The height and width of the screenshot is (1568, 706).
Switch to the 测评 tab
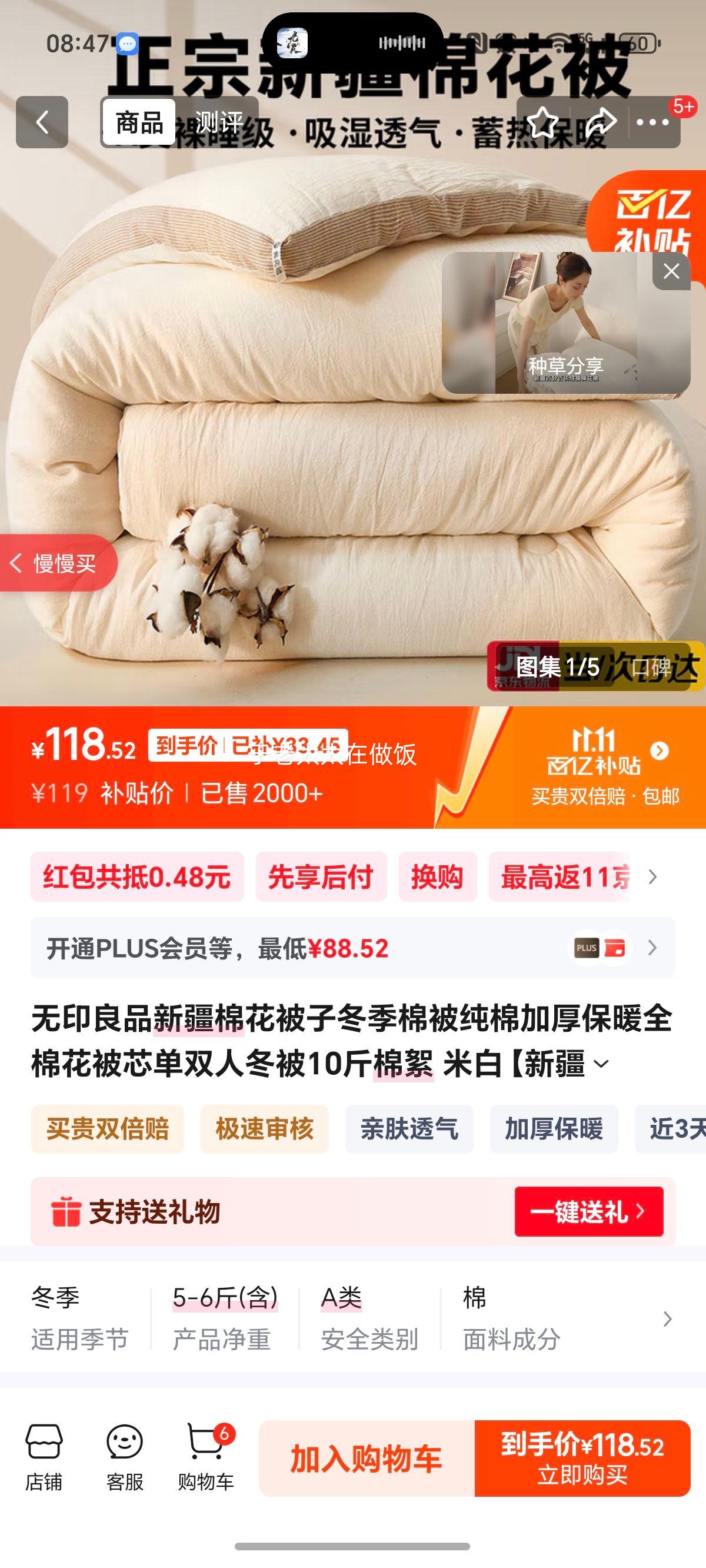click(218, 122)
